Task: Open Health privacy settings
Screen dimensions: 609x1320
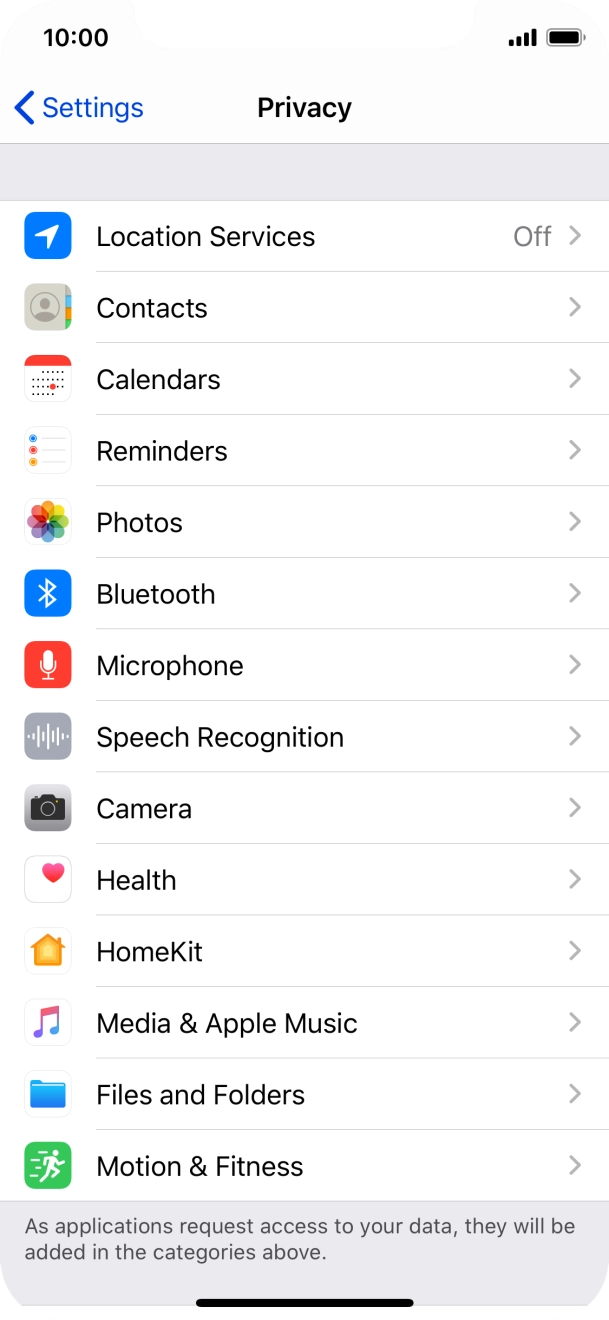Action: coord(304,880)
